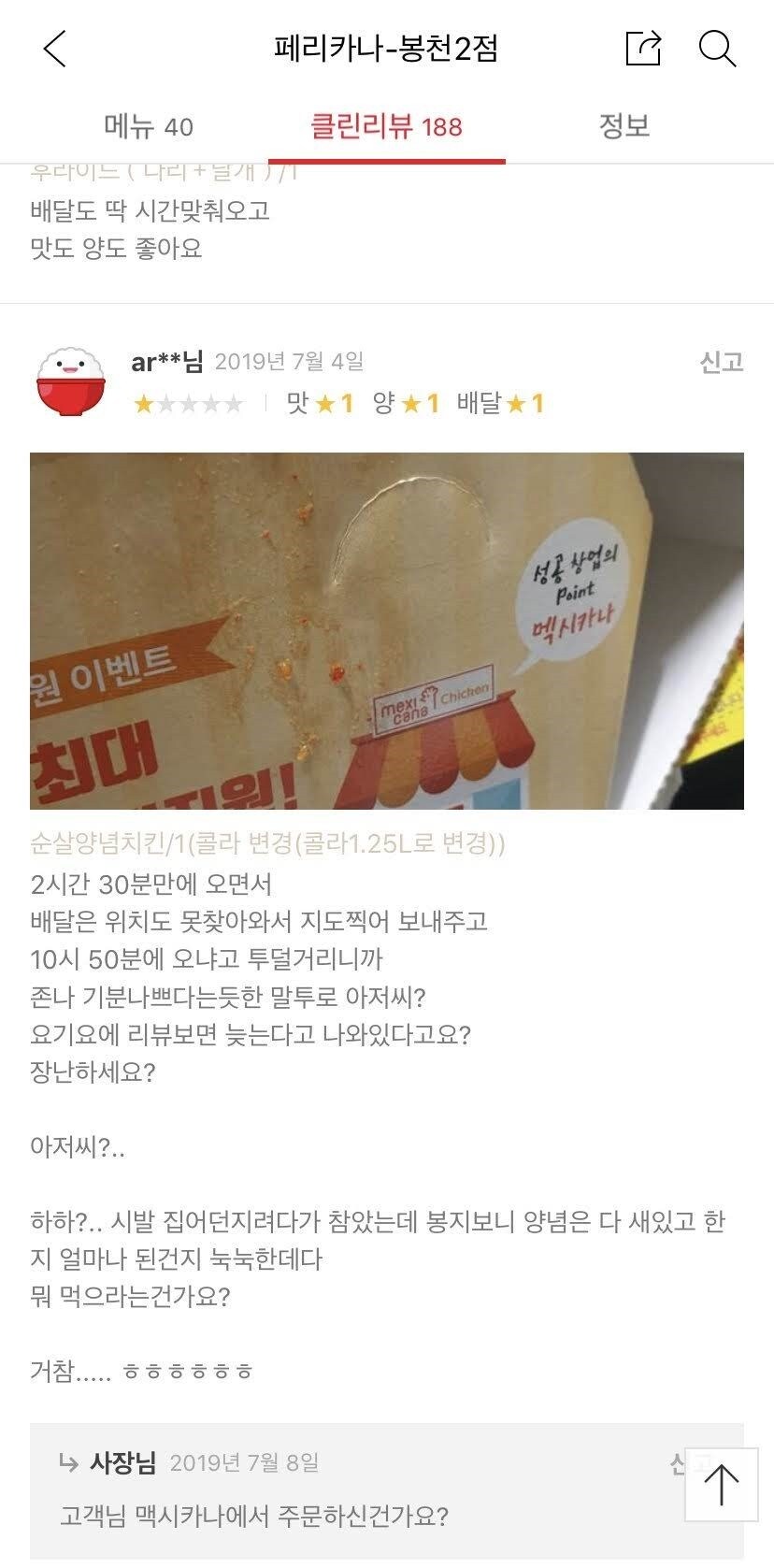Open search with the magnifier icon
The width and height of the screenshot is (774, 1568).
[716, 49]
